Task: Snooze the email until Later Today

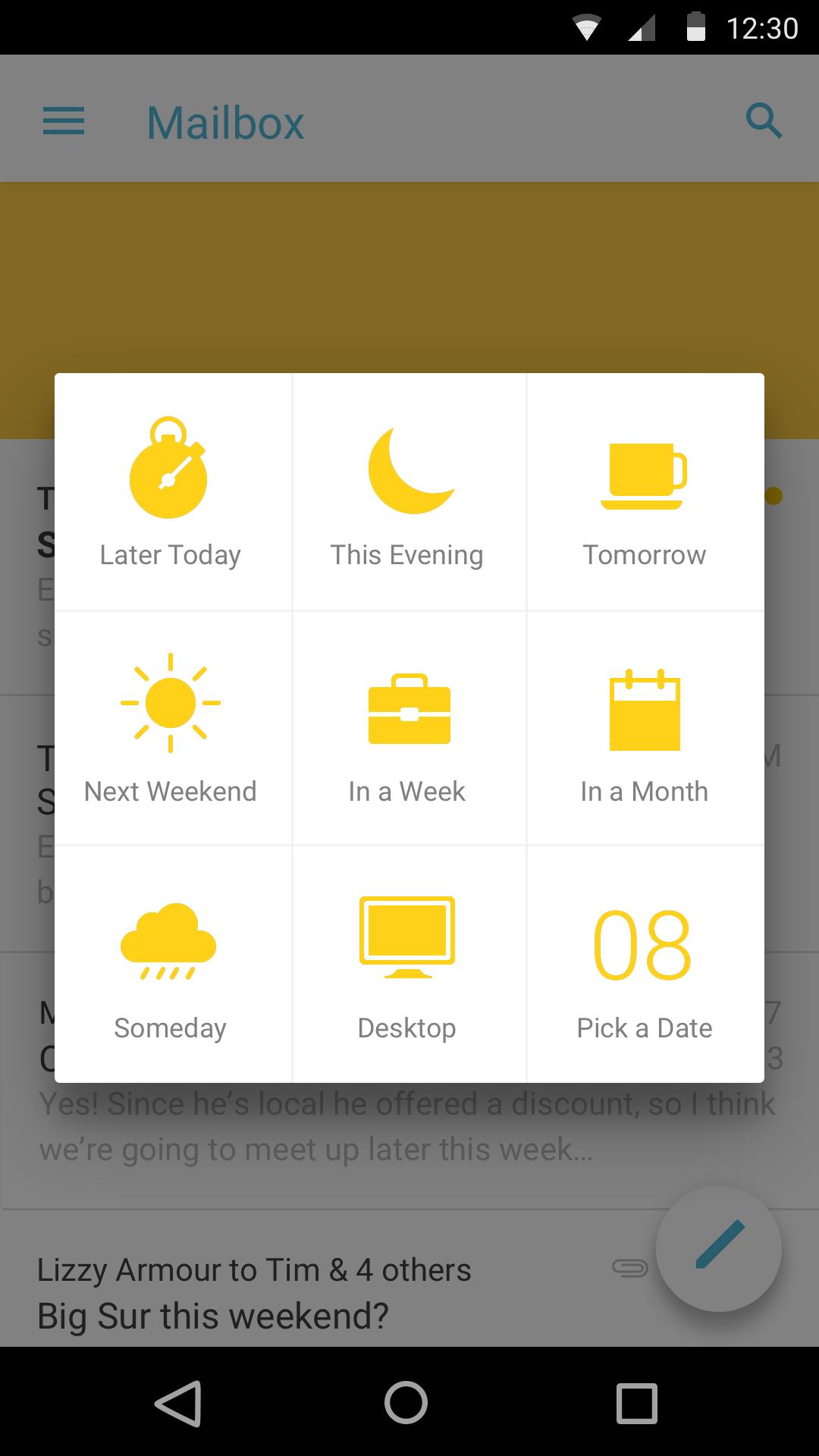Action: click(x=171, y=493)
